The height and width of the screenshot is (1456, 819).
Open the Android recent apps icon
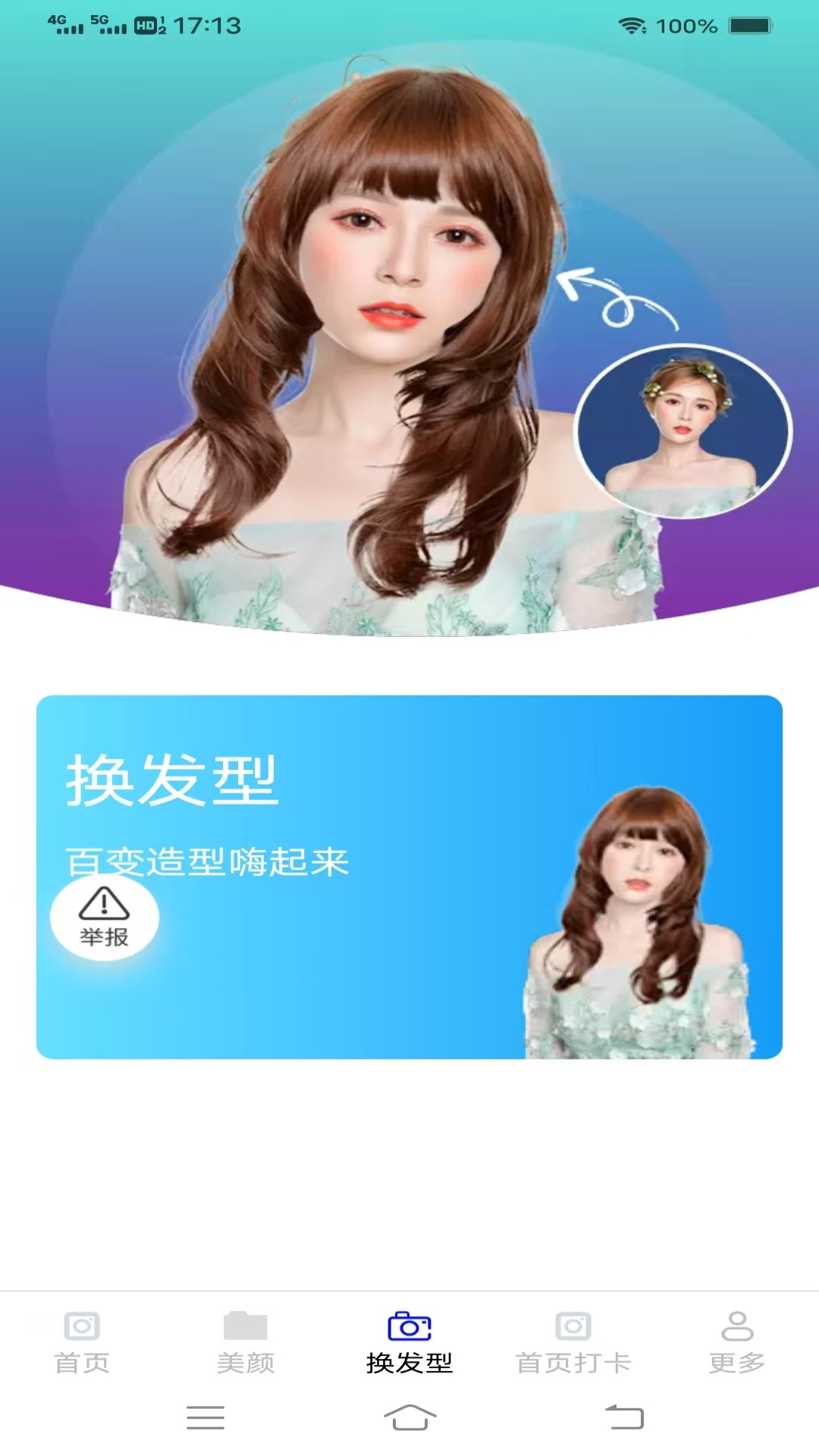pyautogui.click(x=205, y=1417)
